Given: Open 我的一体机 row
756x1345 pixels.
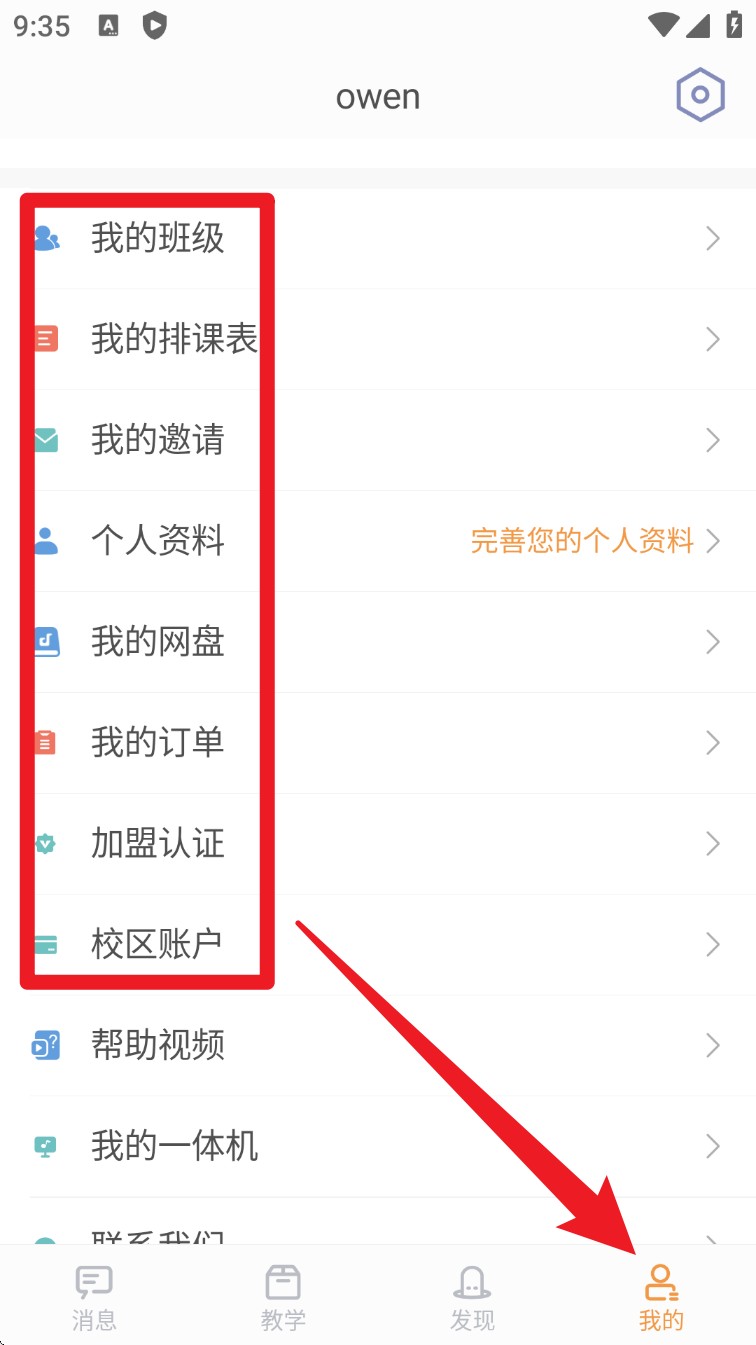Looking at the screenshot, I should [175, 1146].
